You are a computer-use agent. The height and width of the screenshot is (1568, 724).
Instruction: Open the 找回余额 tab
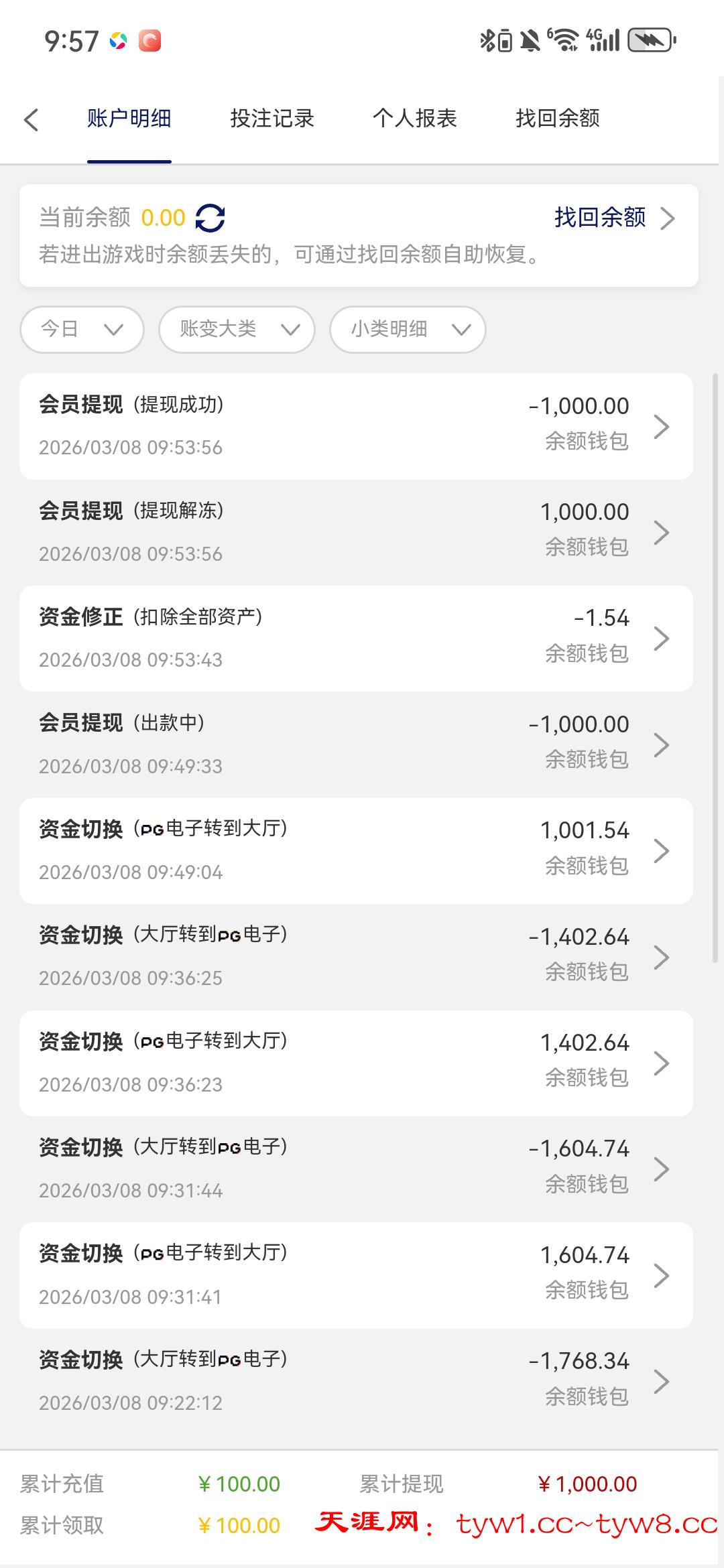pos(558,119)
